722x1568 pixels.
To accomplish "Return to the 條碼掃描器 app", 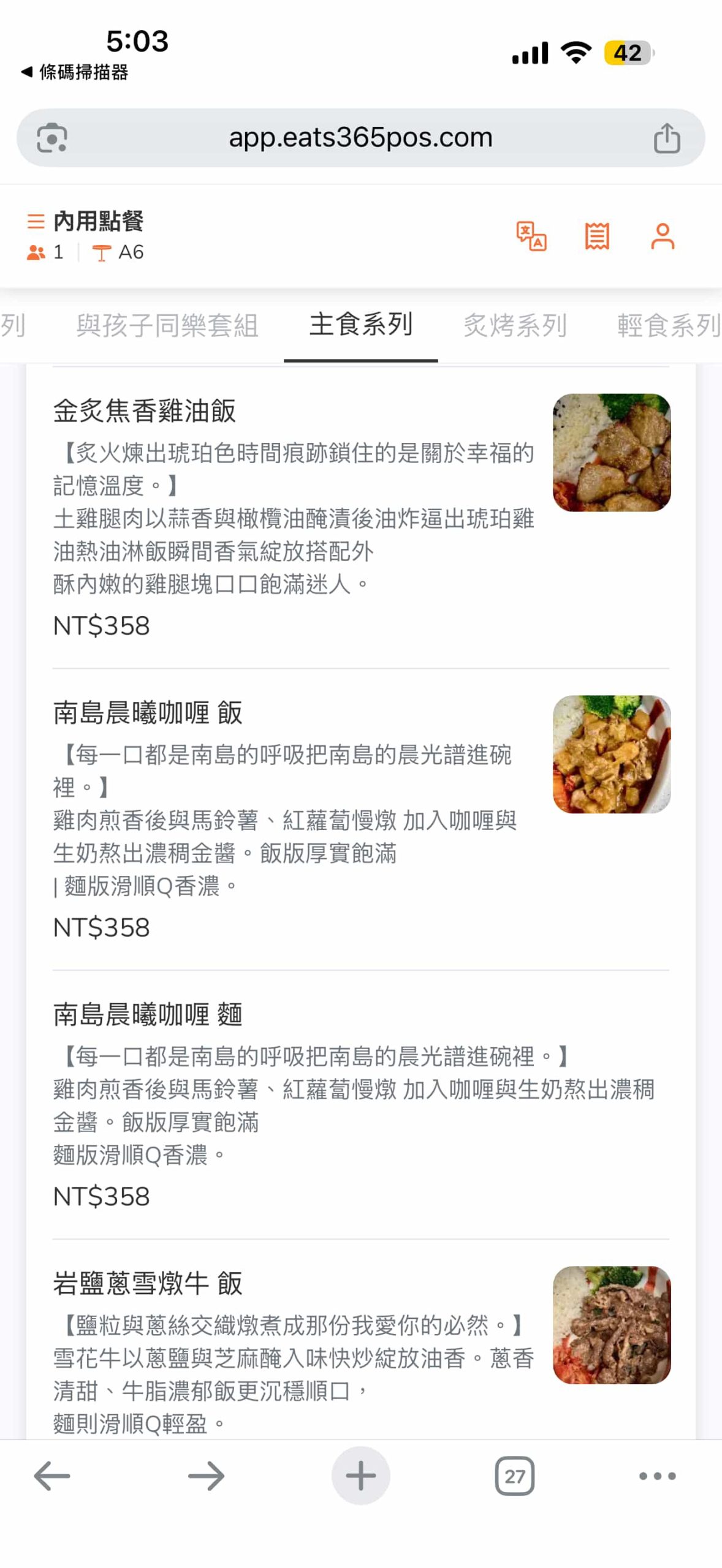I will (75, 72).
